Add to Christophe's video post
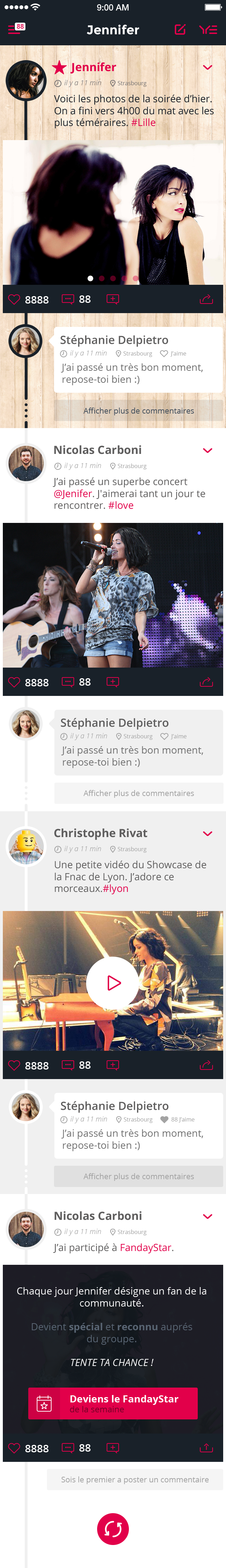The height and width of the screenshot is (1568, 226). tap(113, 1065)
